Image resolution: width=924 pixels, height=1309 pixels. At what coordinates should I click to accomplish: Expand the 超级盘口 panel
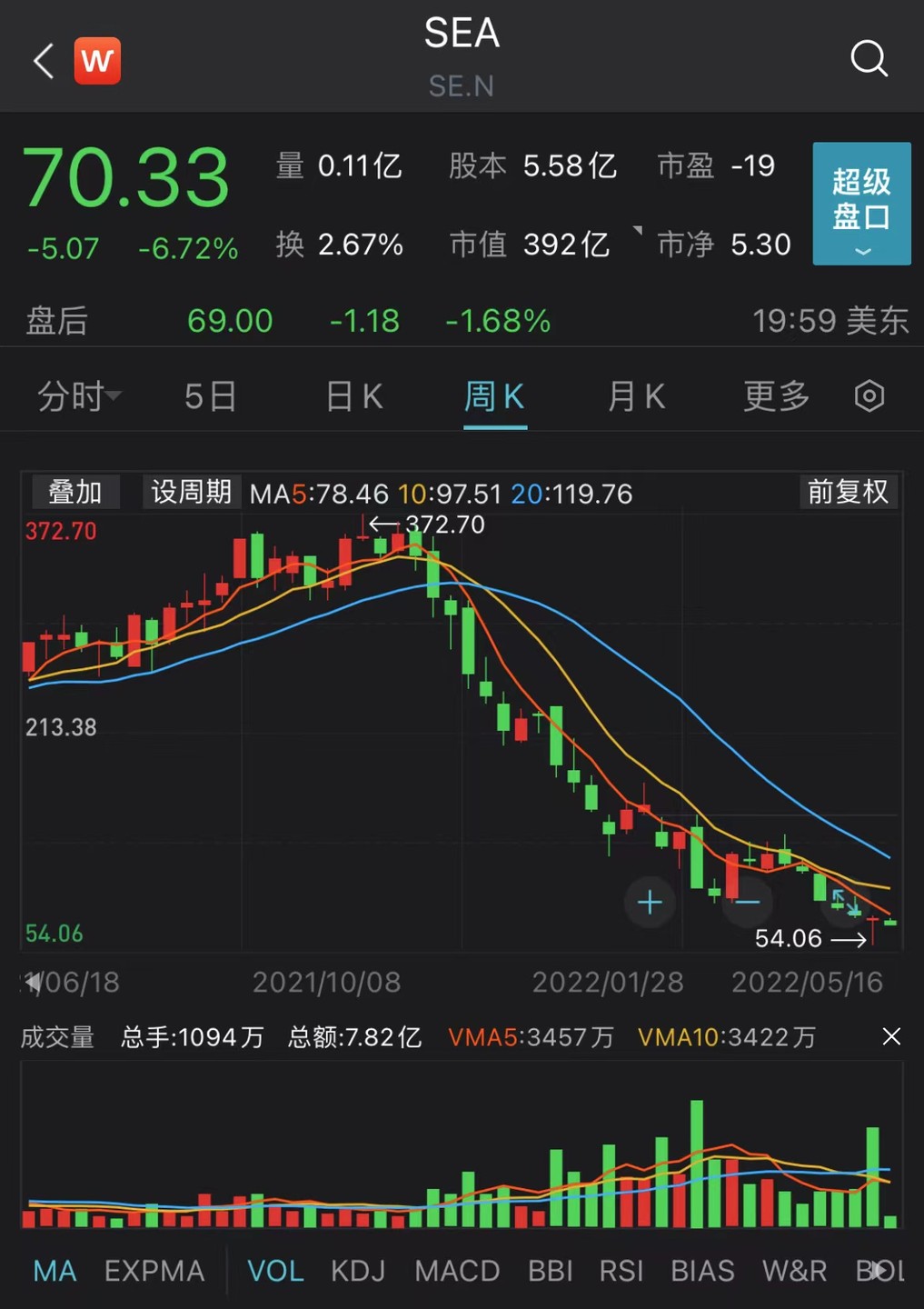[x=861, y=204]
